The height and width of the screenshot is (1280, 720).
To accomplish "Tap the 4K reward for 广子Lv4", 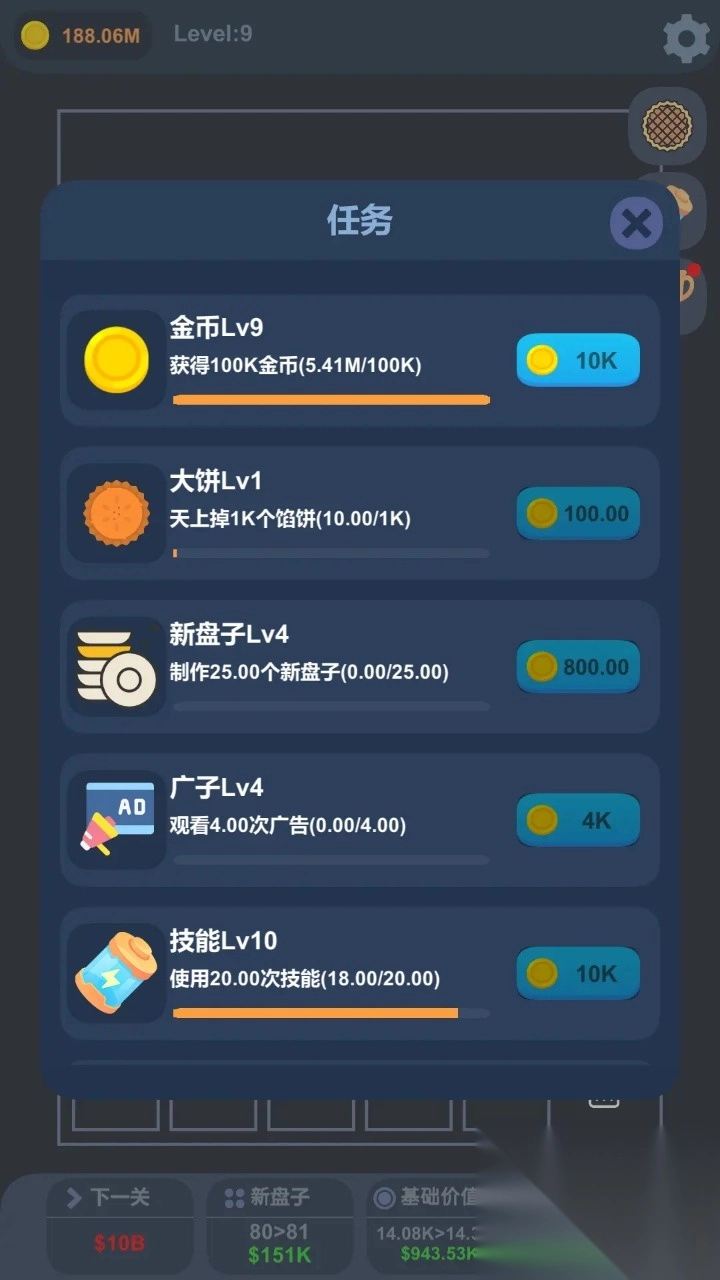I will pyautogui.click(x=578, y=820).
